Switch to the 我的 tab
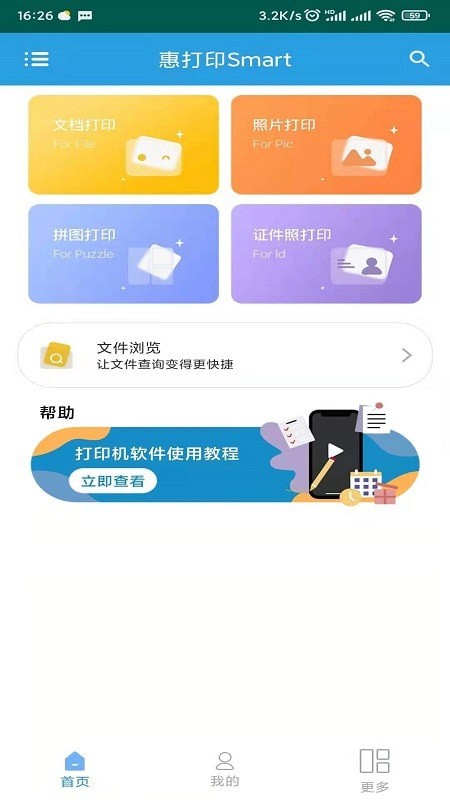Viewport: 450px width, 800px height. (x=224, y=769)
